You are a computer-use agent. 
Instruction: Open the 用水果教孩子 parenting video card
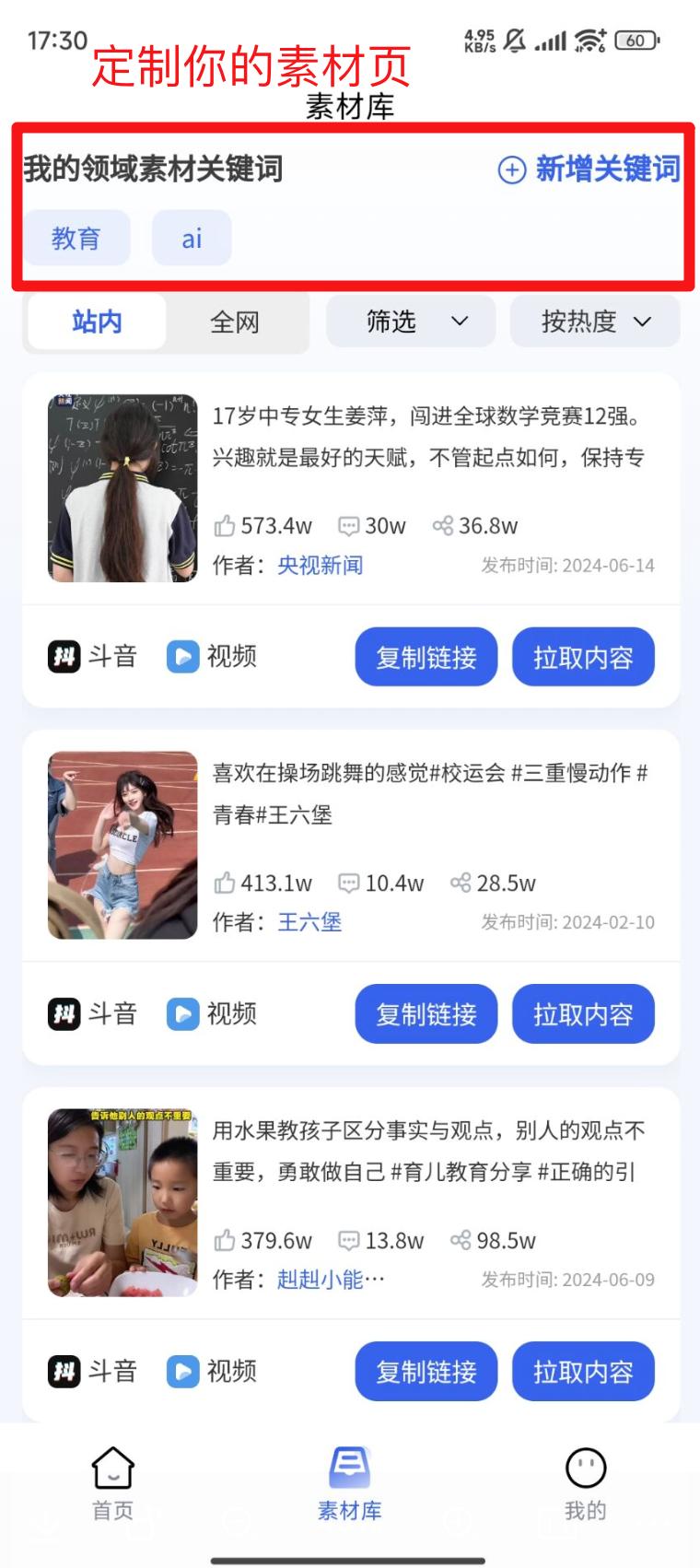(x=428, y=1151)
